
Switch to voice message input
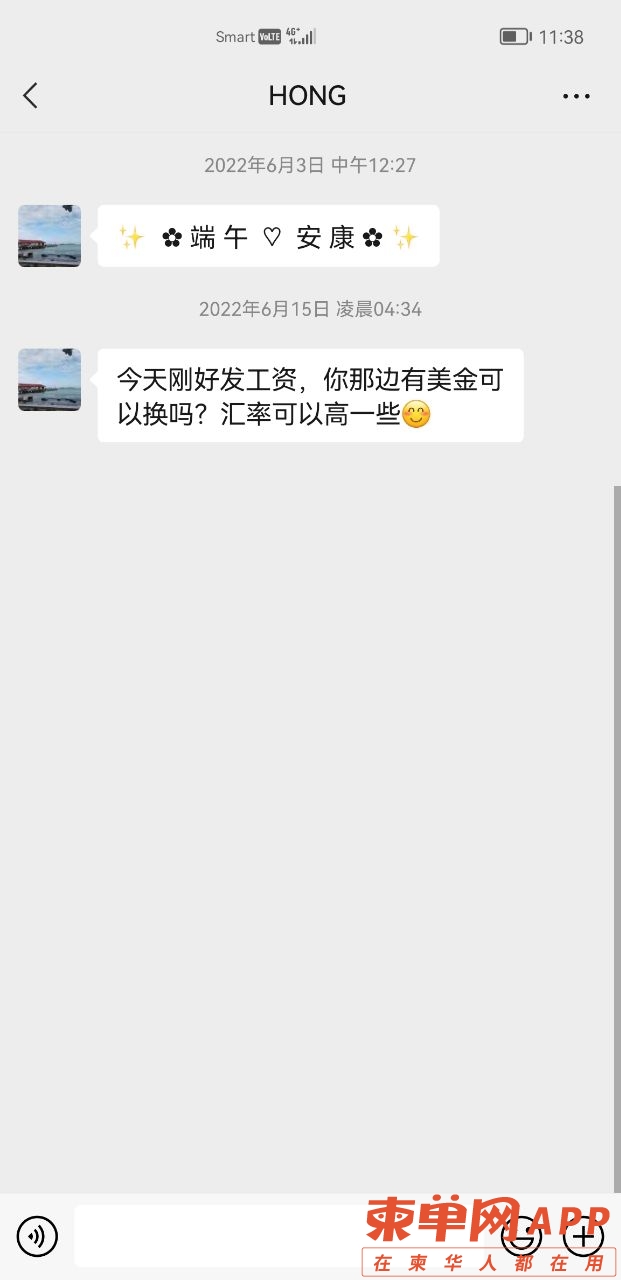(x=38, y=1237)
